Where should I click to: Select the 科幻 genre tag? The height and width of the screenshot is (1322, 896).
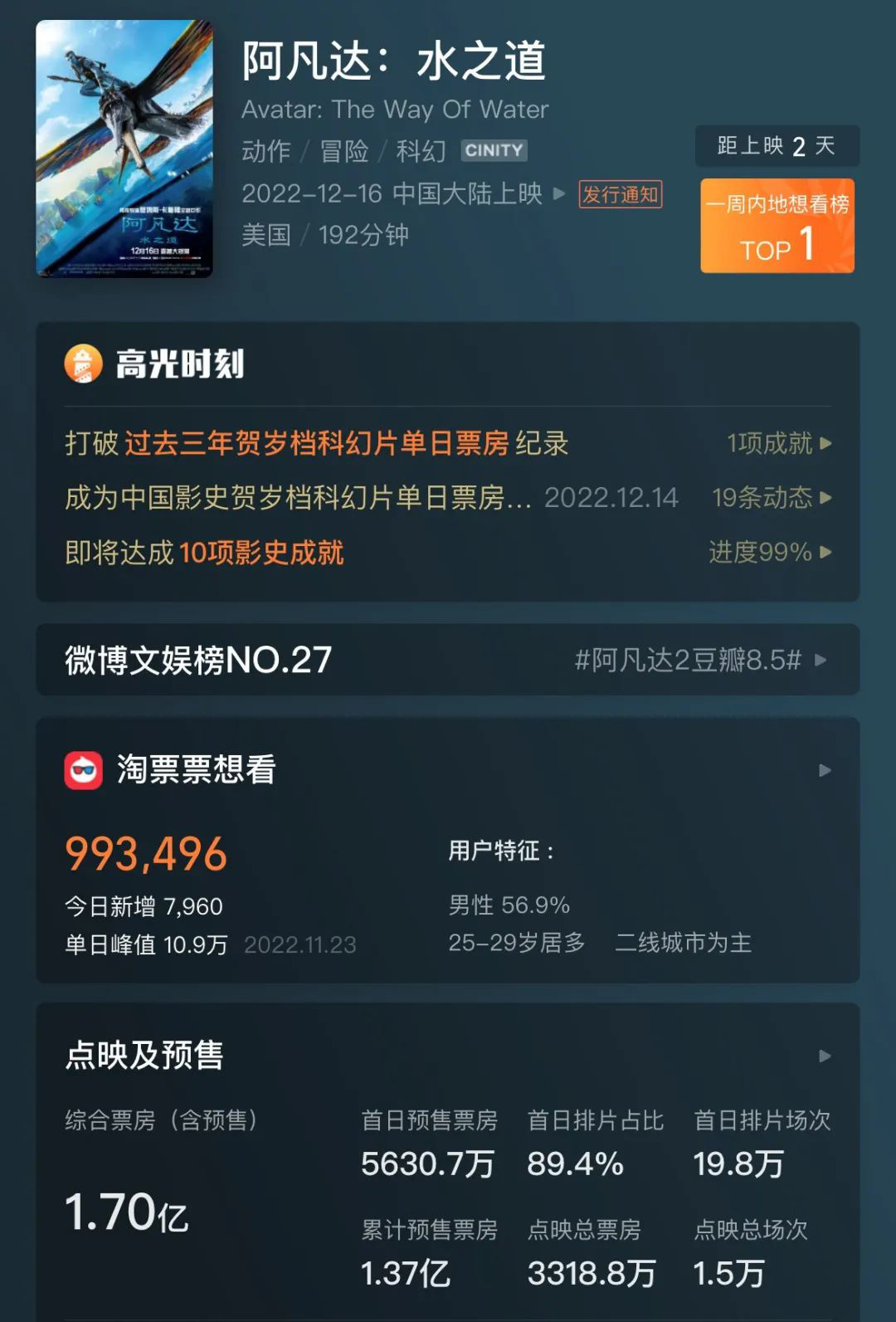(421, 150)
